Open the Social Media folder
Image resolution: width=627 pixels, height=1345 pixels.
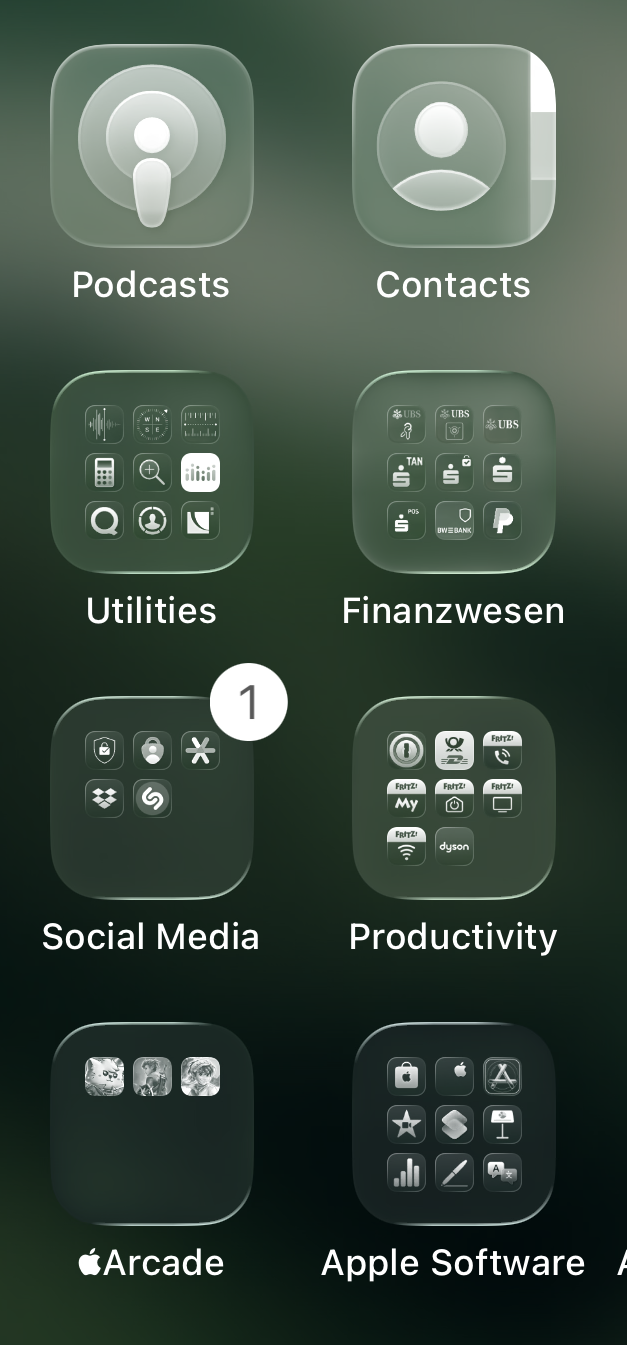(x=152, y=797)
